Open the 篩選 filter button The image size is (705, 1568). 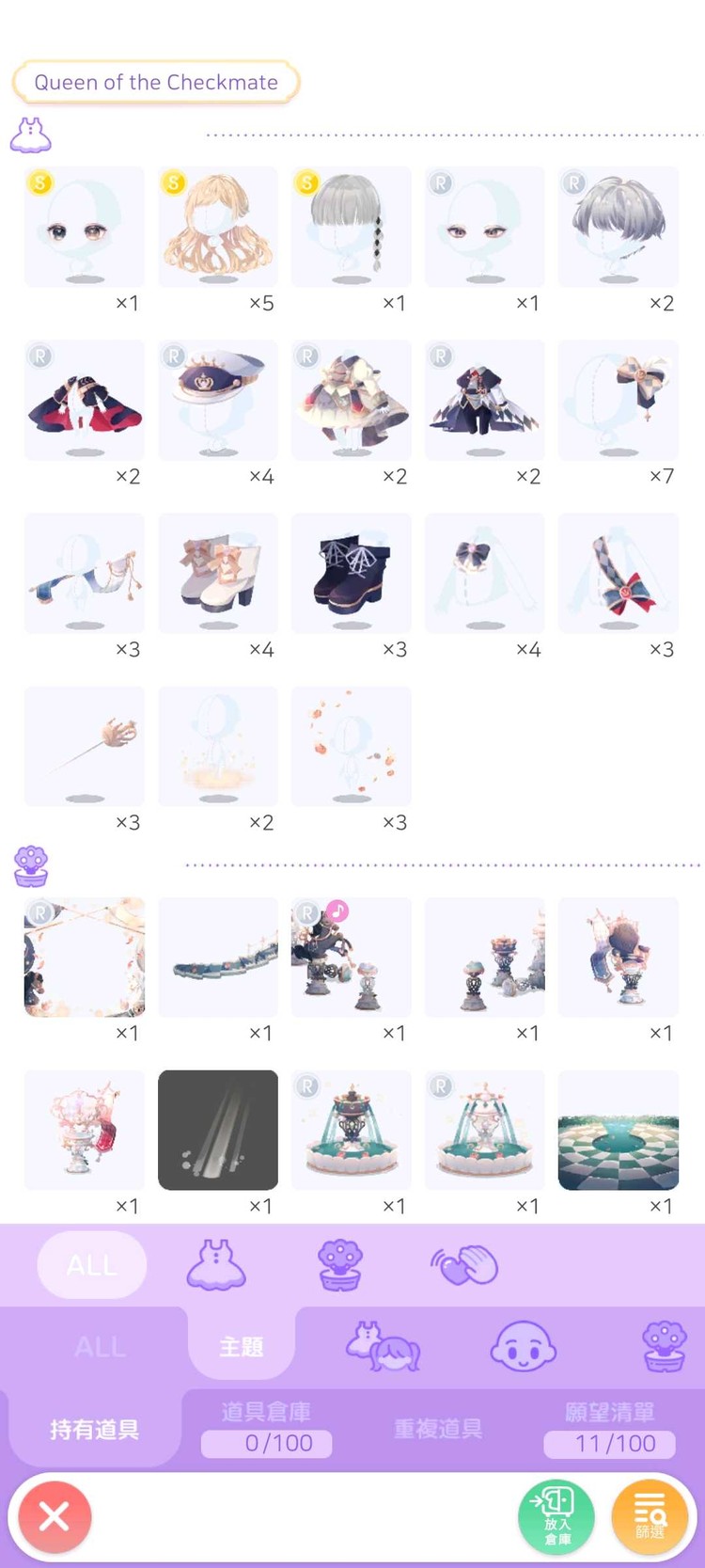point(650,1516)
